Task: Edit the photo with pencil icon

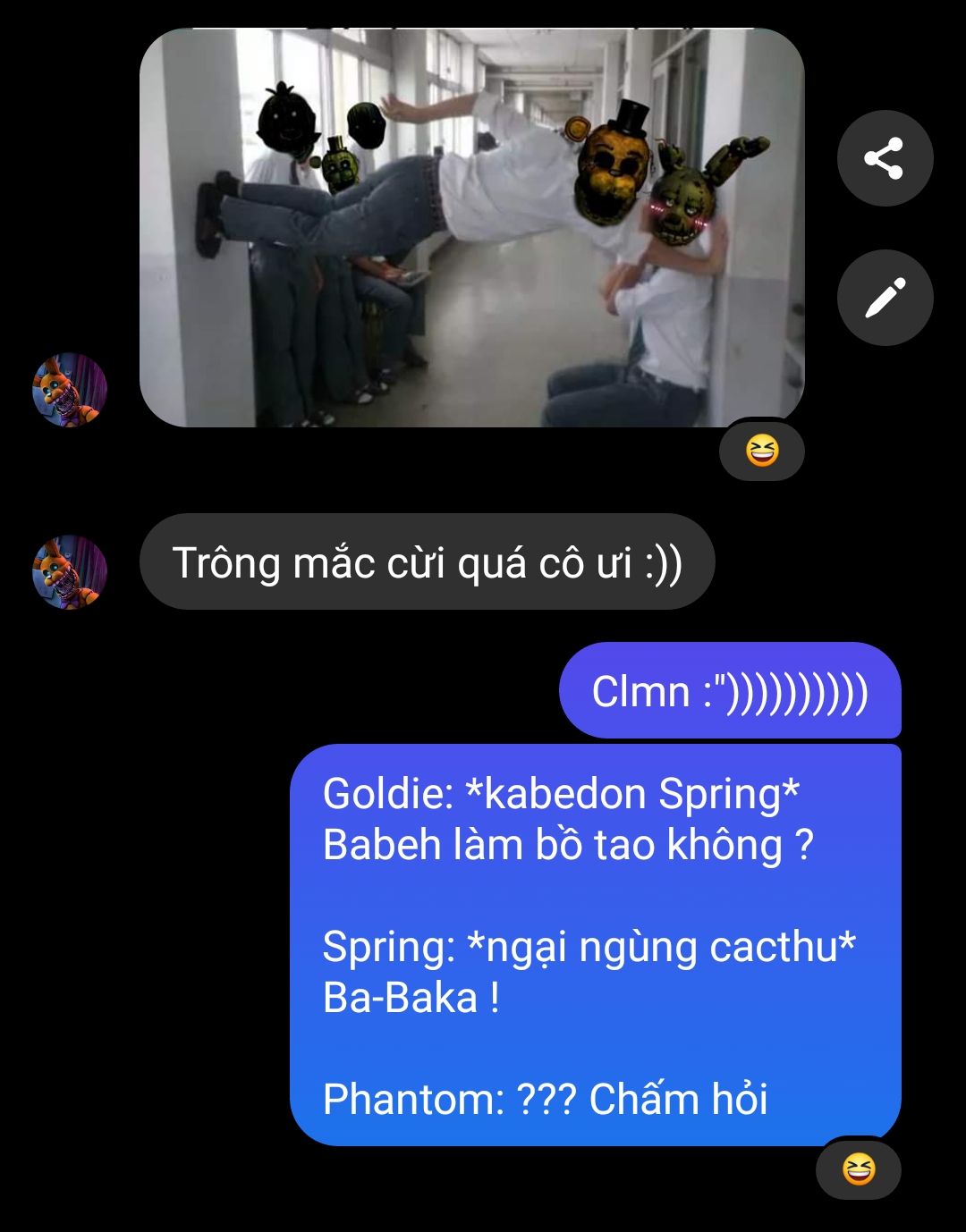Action: 884,298
